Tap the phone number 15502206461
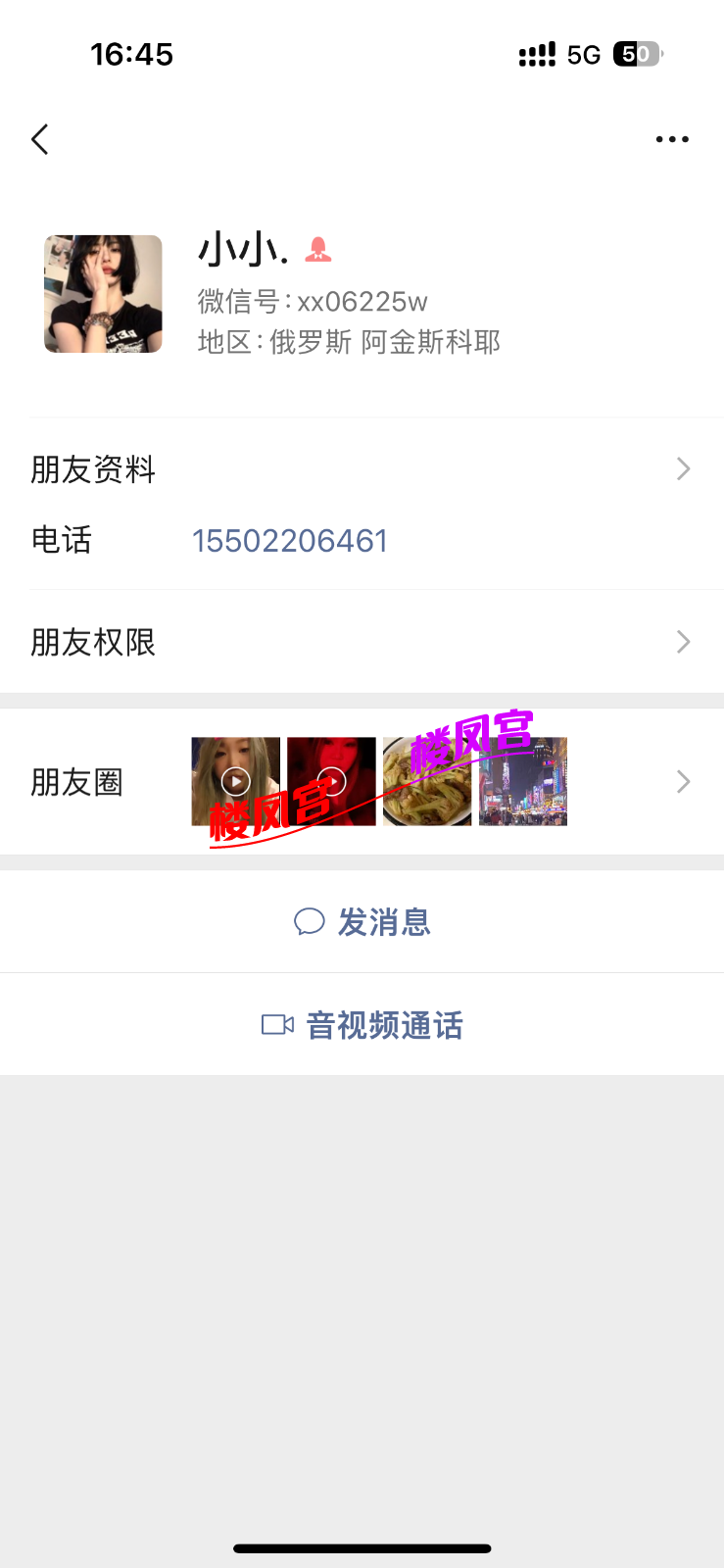The height and width of the screenshot is (1568, 724). click(x=290, y=541)
